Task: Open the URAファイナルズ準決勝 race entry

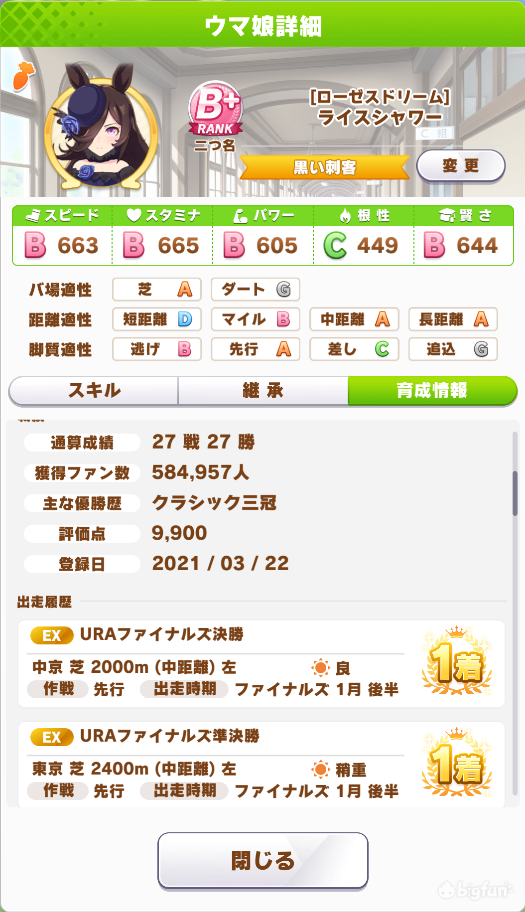Action: [261, 764]
